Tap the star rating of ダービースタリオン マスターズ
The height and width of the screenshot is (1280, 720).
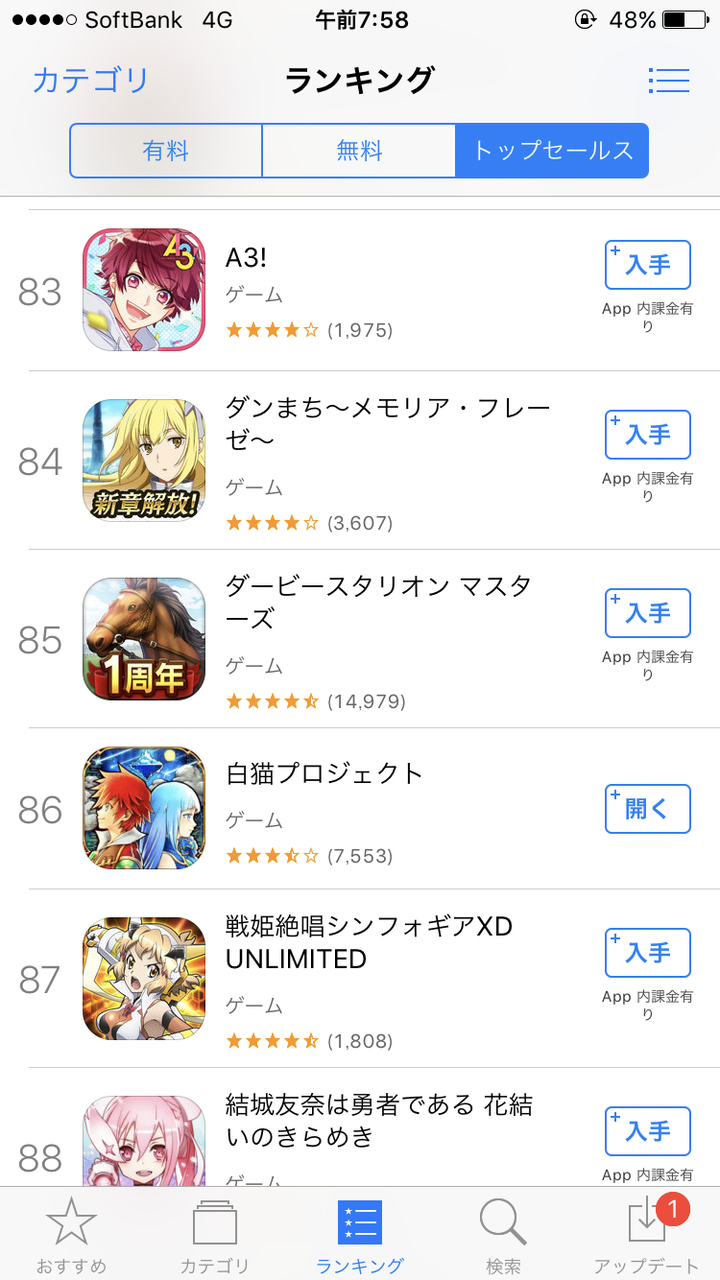pyautogui.click(x=272, y=701)
